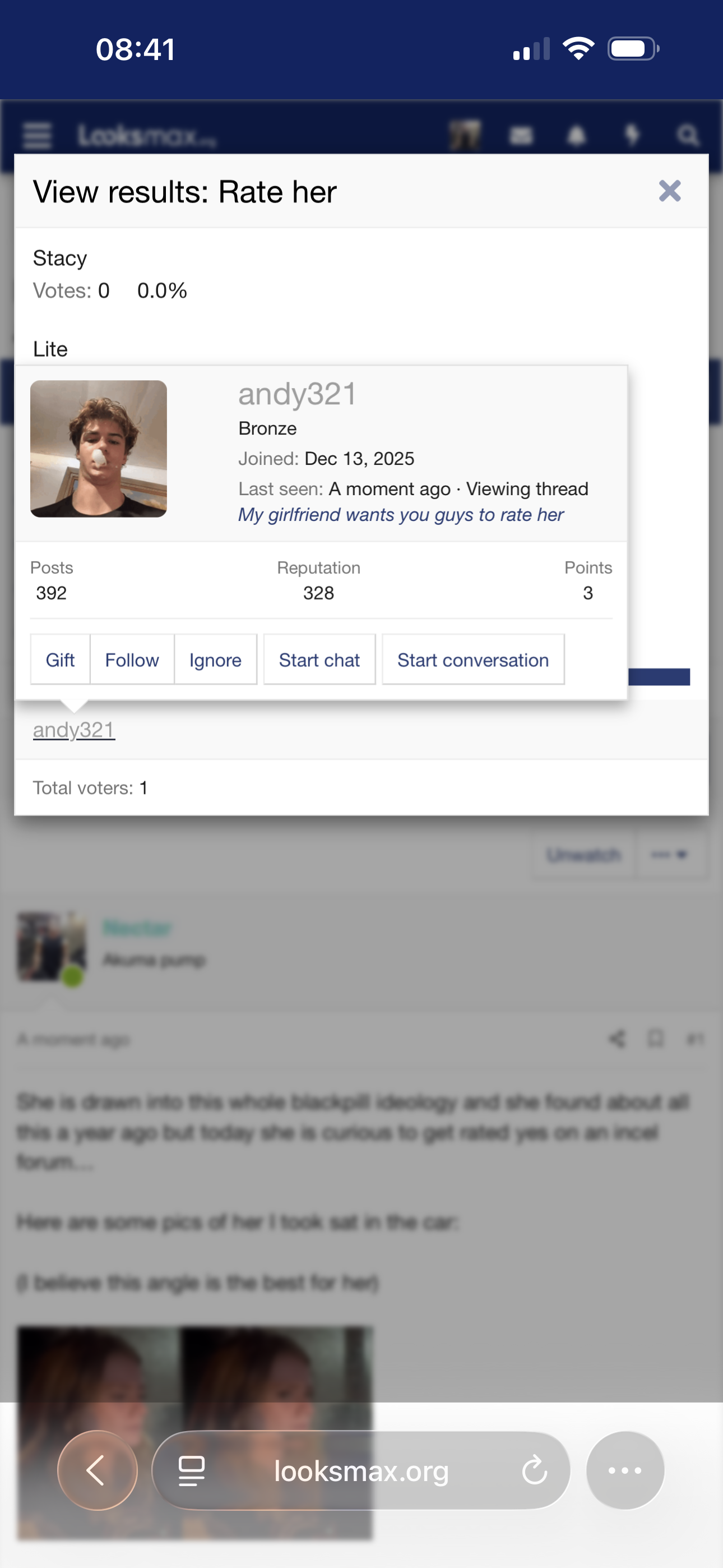Start conversation with andy321

pos(473,660)
